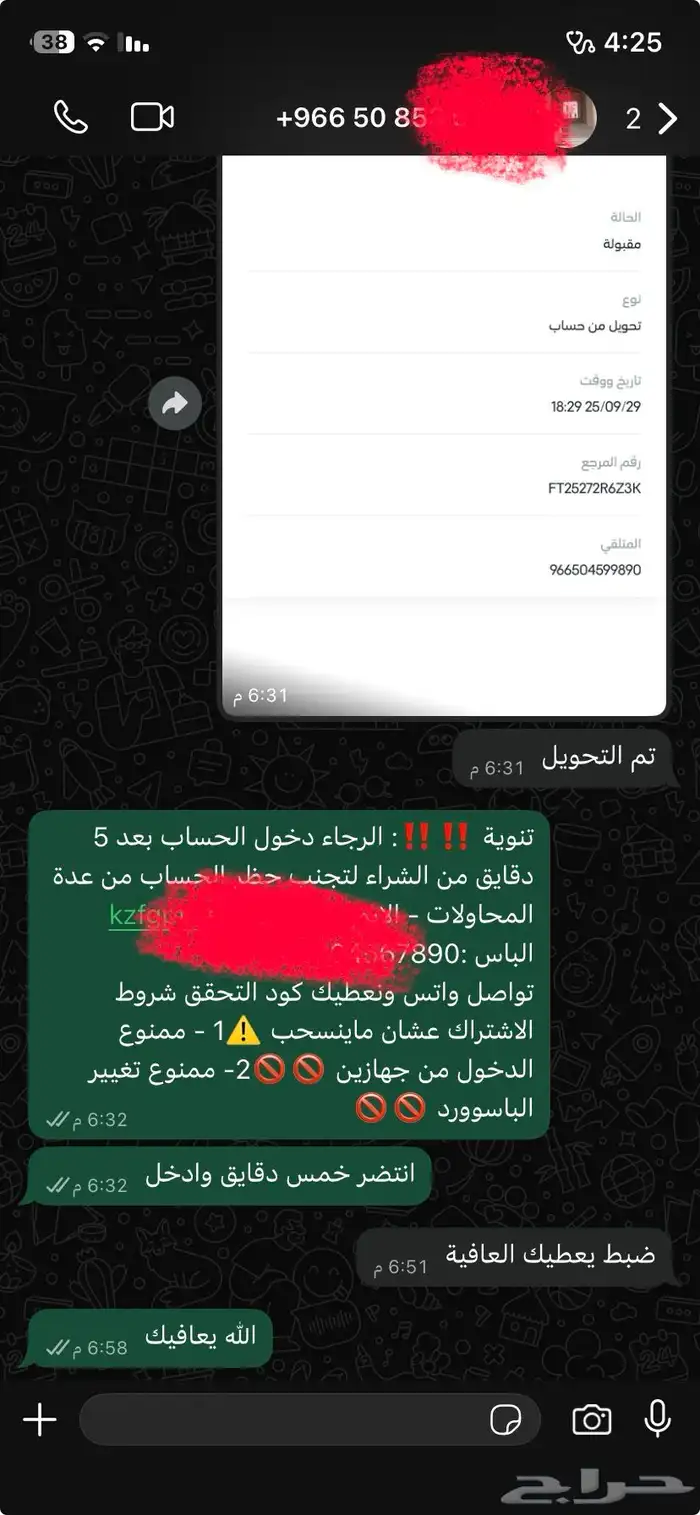Start a voice call with this contact

[x=70, y=118]
